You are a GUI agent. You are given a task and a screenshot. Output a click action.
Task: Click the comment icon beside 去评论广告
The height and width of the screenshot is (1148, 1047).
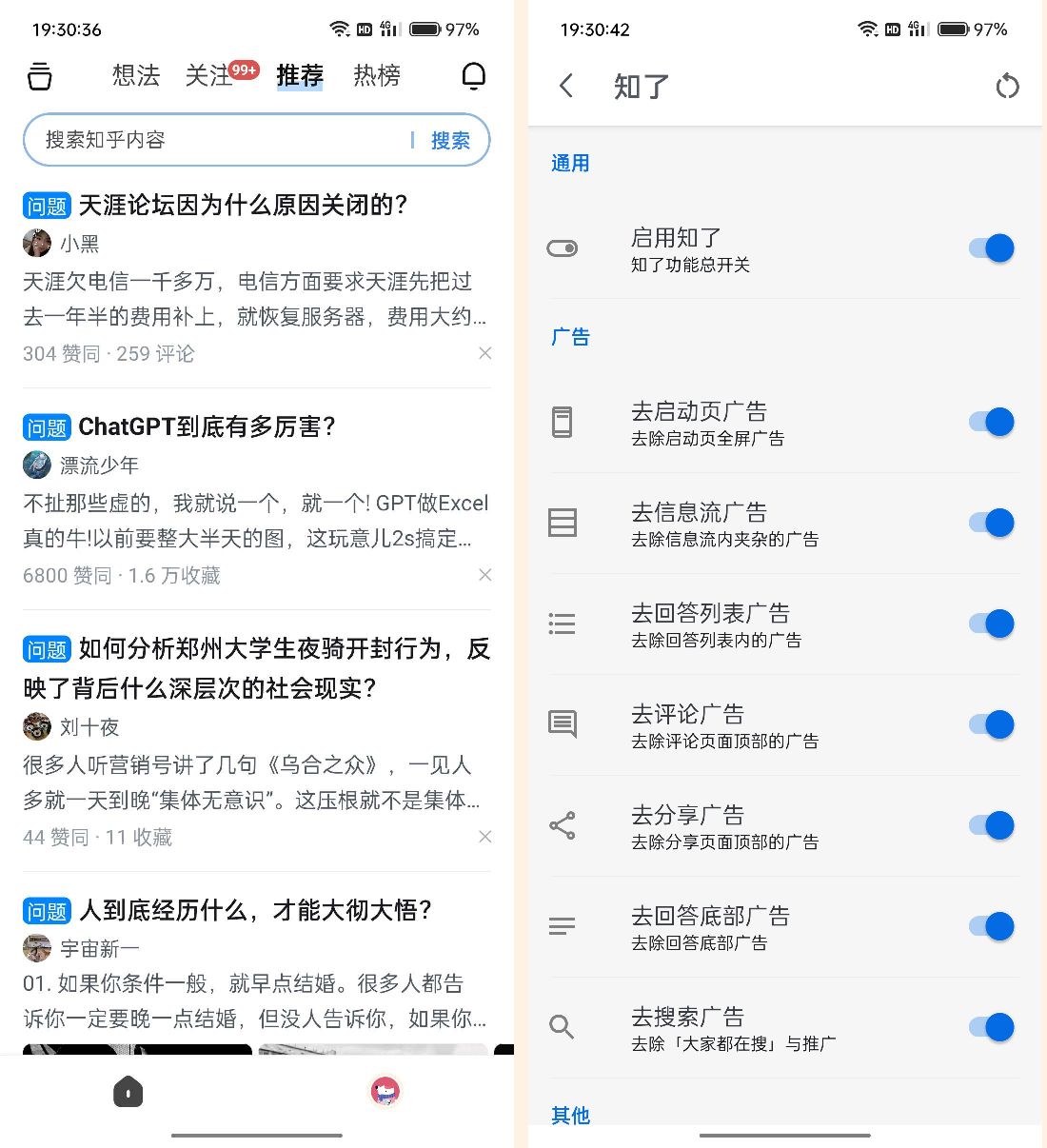(562, 724)
